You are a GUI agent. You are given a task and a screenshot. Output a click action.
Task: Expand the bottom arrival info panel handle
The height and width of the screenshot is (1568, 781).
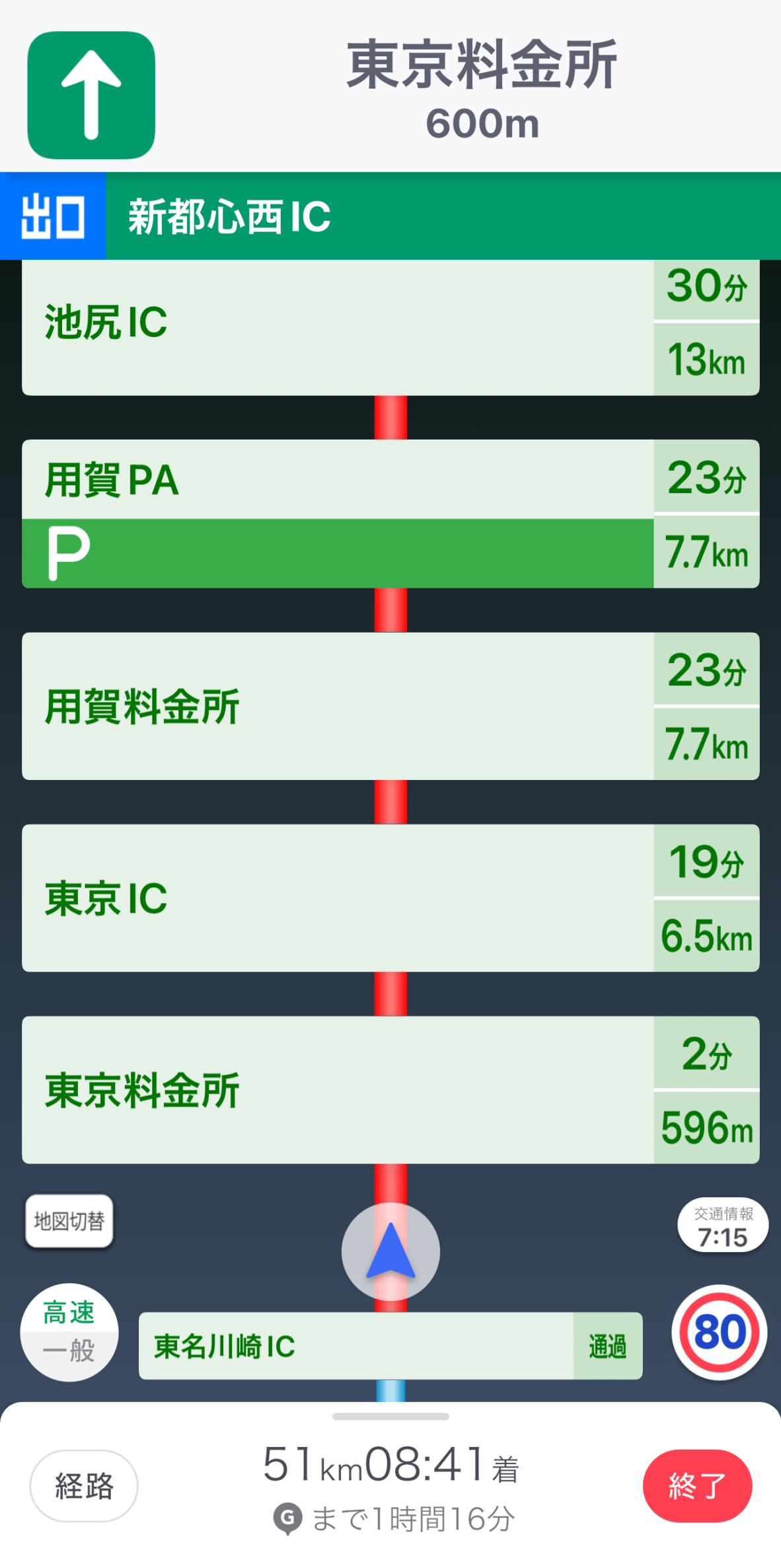click(x=390, y=1417)
